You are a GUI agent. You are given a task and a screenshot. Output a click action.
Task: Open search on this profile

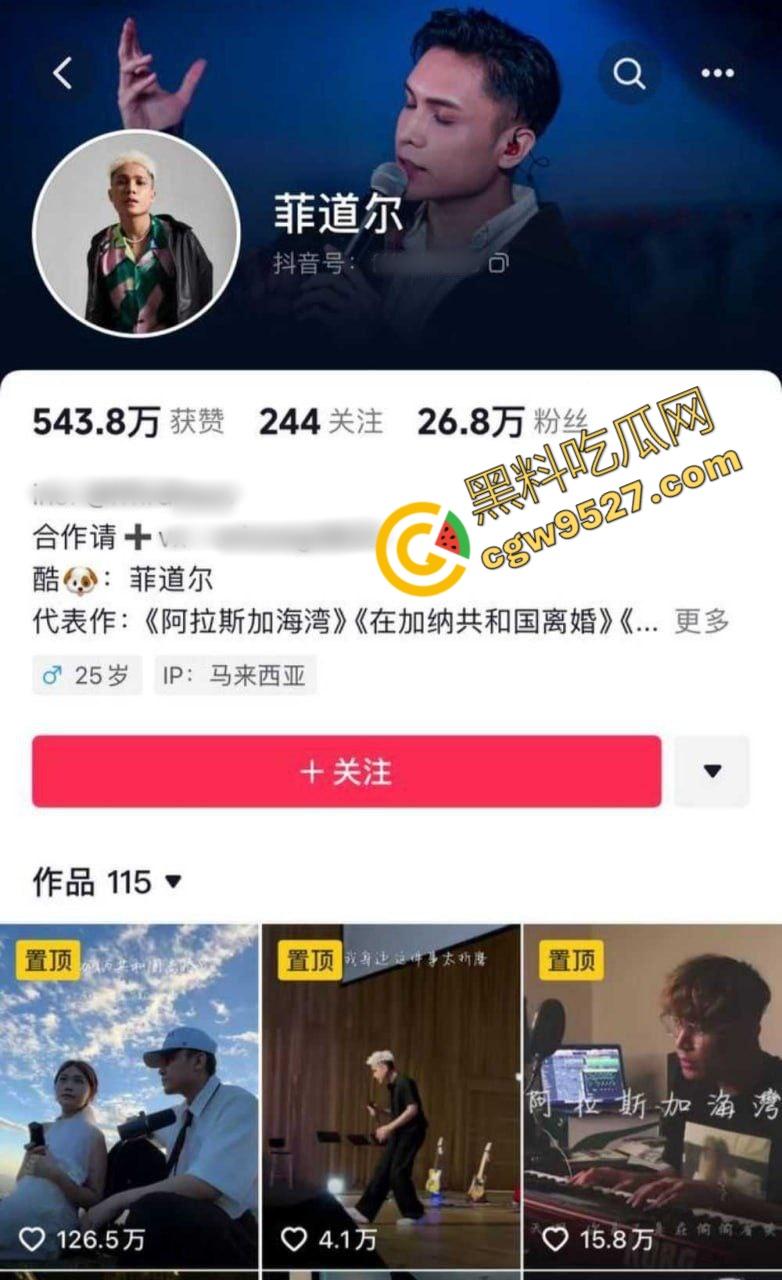(x=629, y=73)
